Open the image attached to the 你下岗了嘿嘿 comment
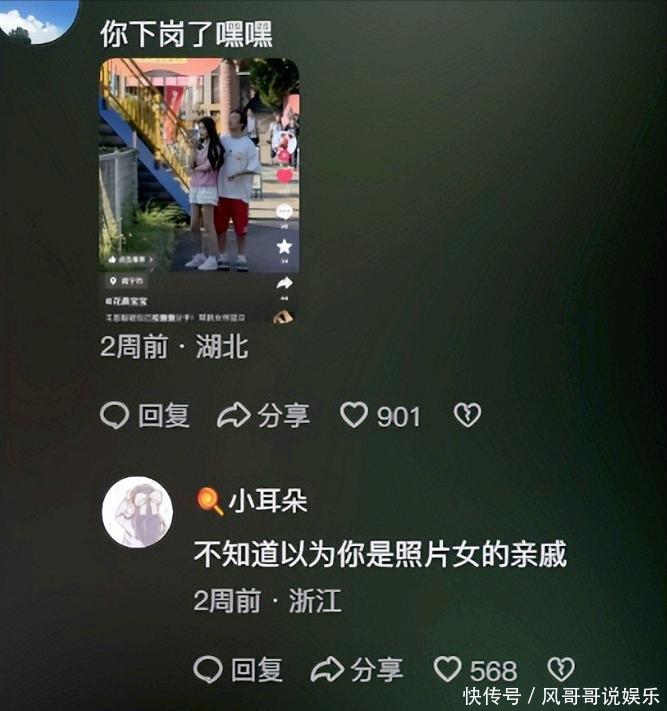The width and height of the screenshot is (667, 711). coord(198,190)
